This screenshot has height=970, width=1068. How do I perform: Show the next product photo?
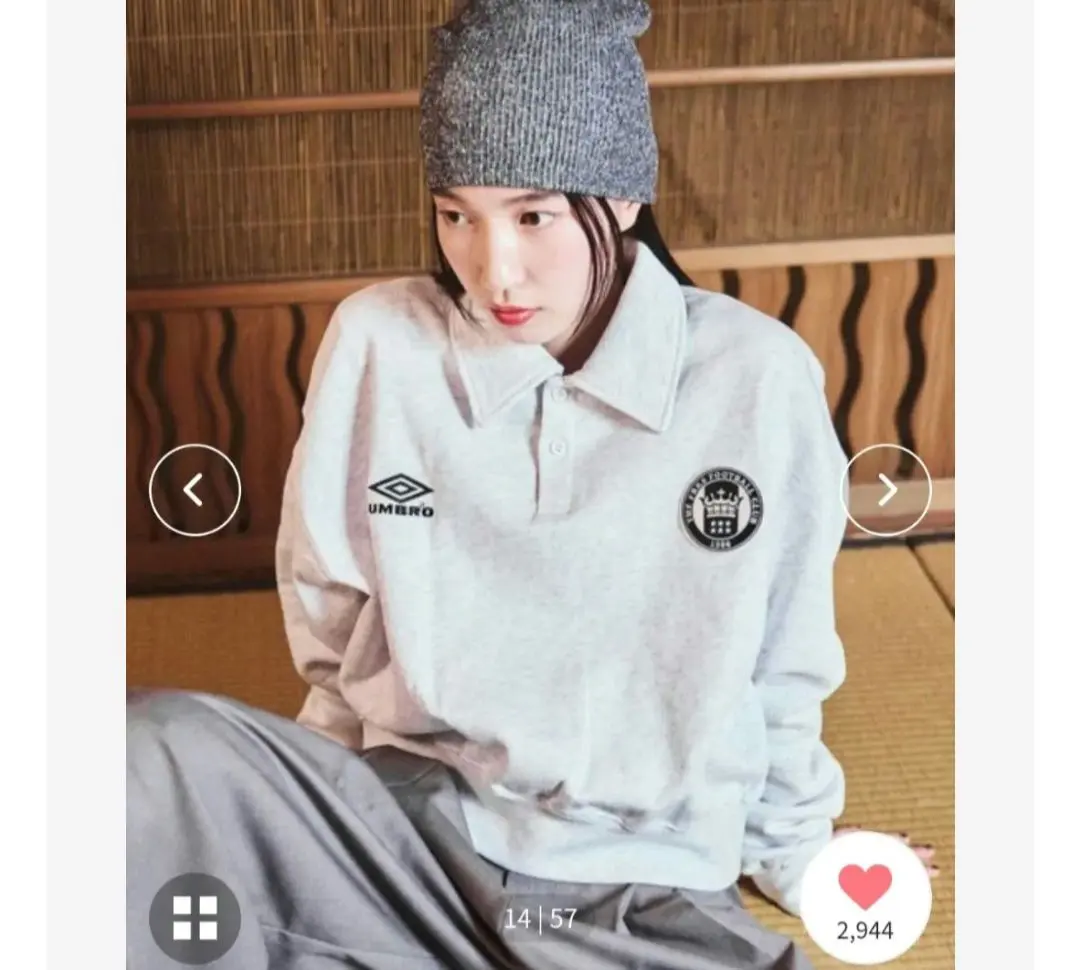click(886, 490)
